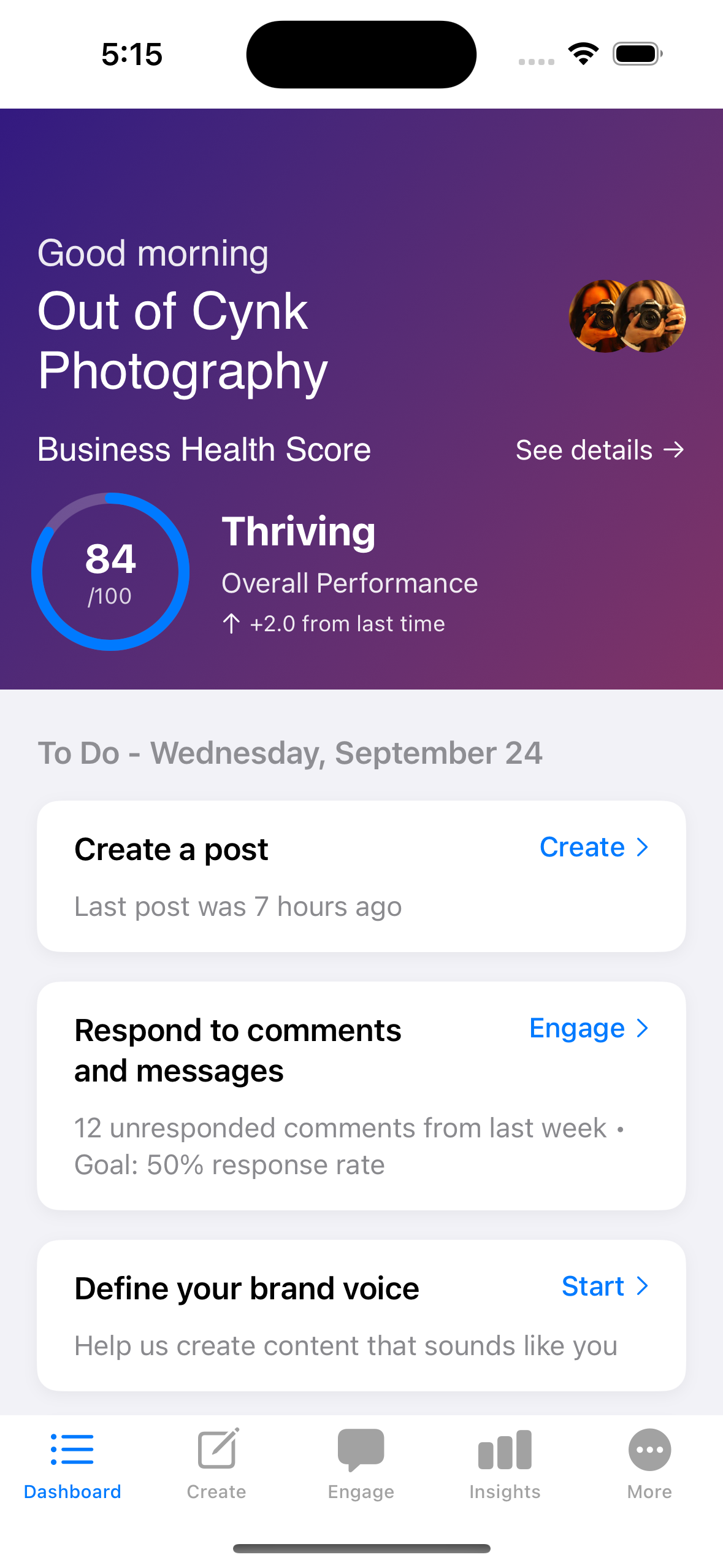See details of Business Health Score

pyautogui.click(x=599, y=450)
